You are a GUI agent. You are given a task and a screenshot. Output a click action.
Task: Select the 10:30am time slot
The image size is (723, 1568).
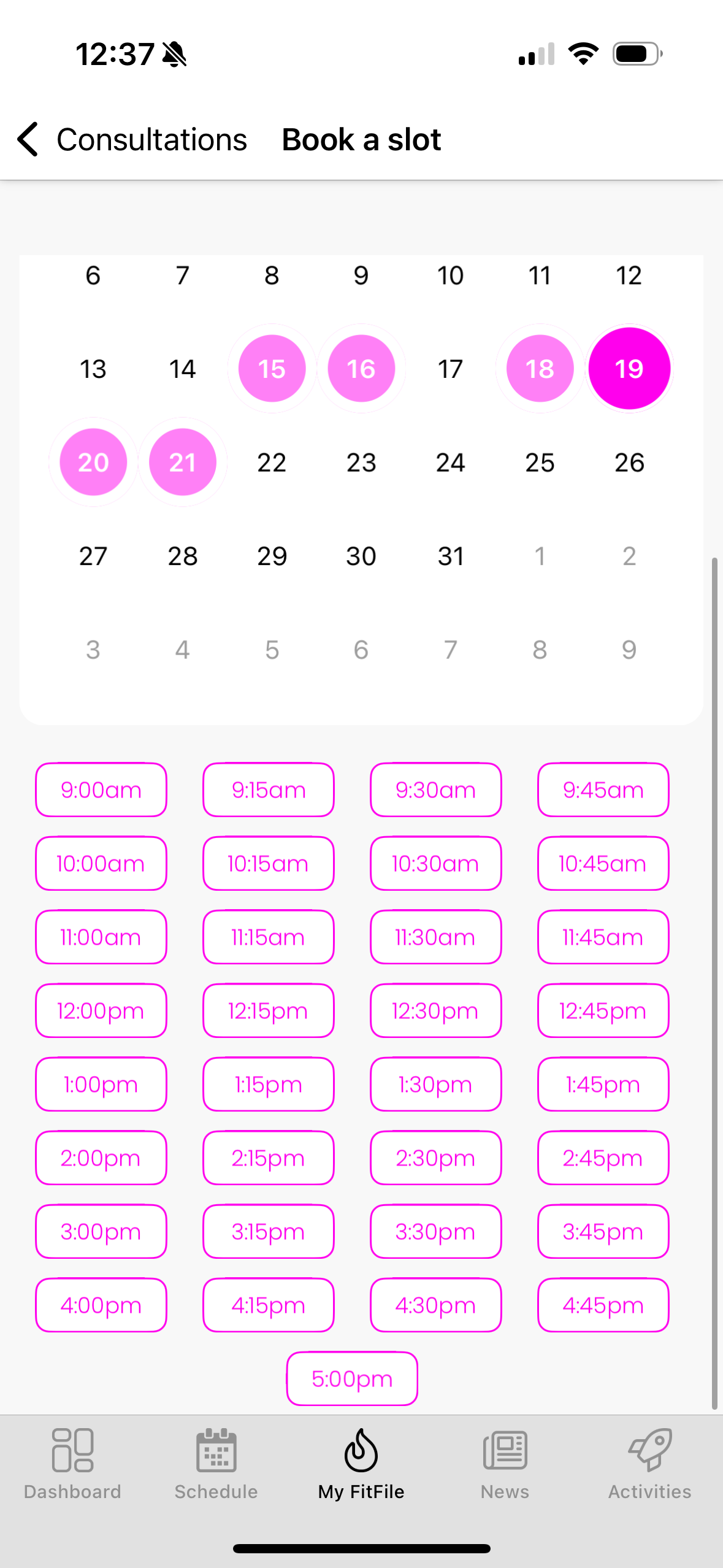(x=435, y=864)
